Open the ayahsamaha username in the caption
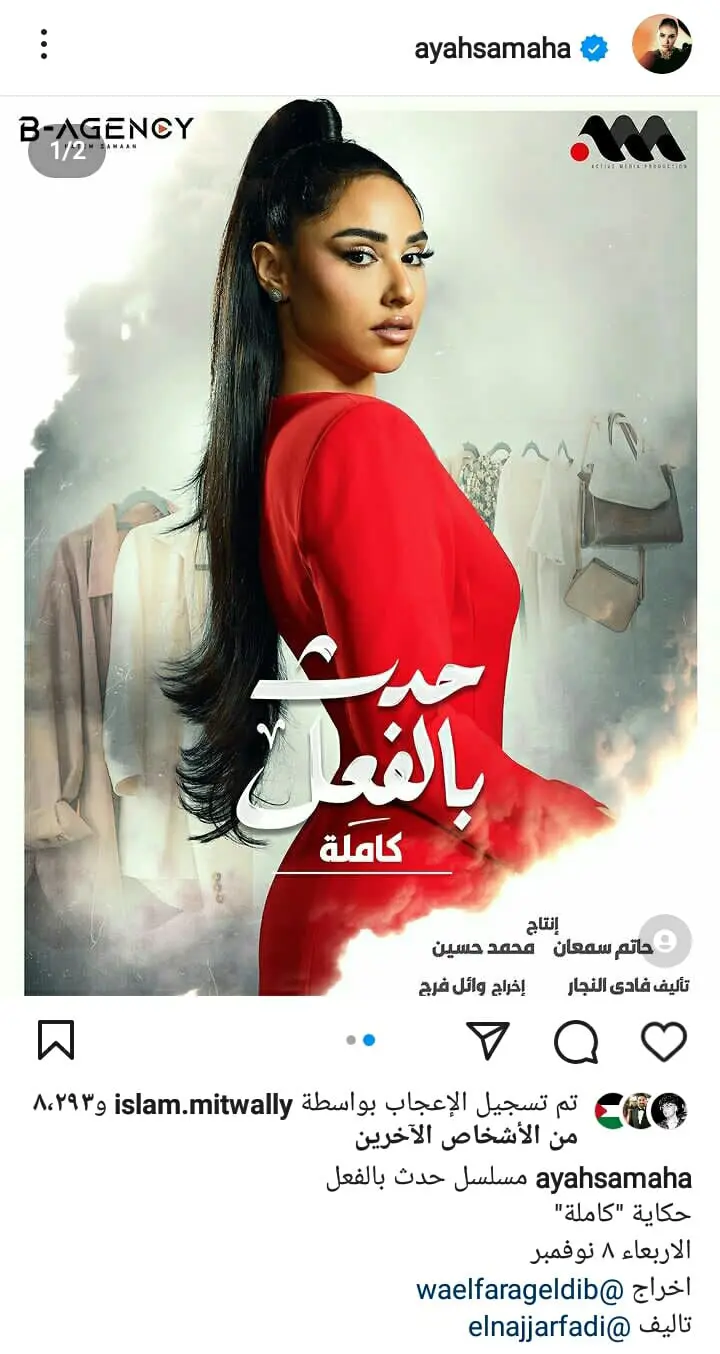This screenshot has height=1354, width=720. coord(613,1178)
